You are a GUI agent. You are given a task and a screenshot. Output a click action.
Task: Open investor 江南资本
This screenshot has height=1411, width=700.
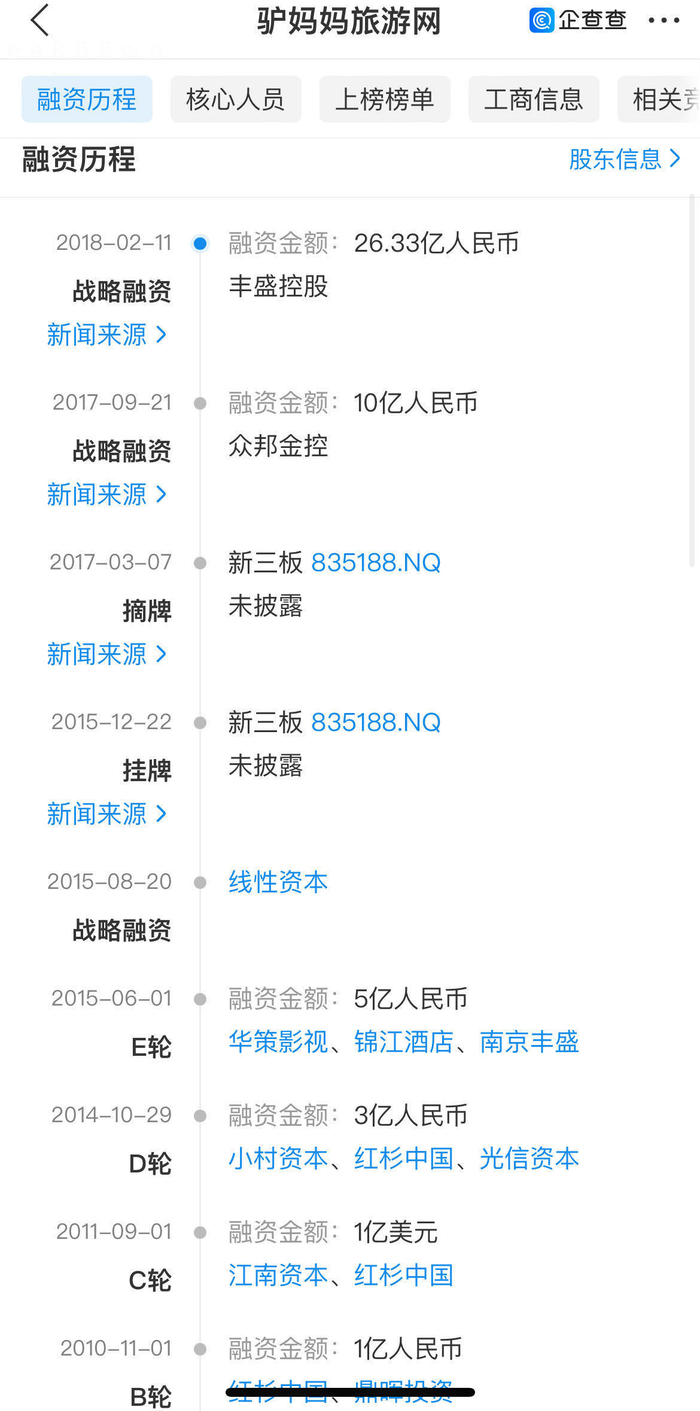[x=278, y=1275]
